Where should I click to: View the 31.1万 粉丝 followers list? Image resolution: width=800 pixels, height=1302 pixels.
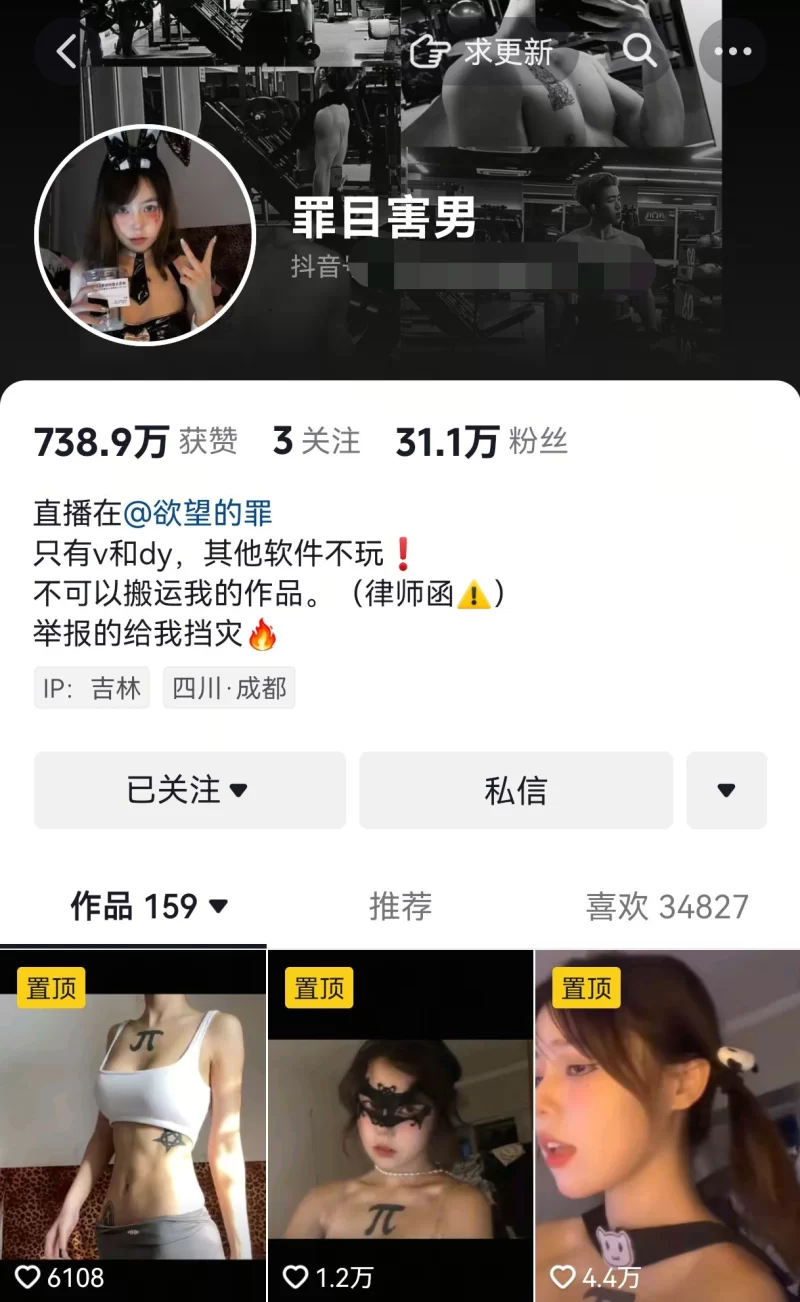(x=481, y=441)
